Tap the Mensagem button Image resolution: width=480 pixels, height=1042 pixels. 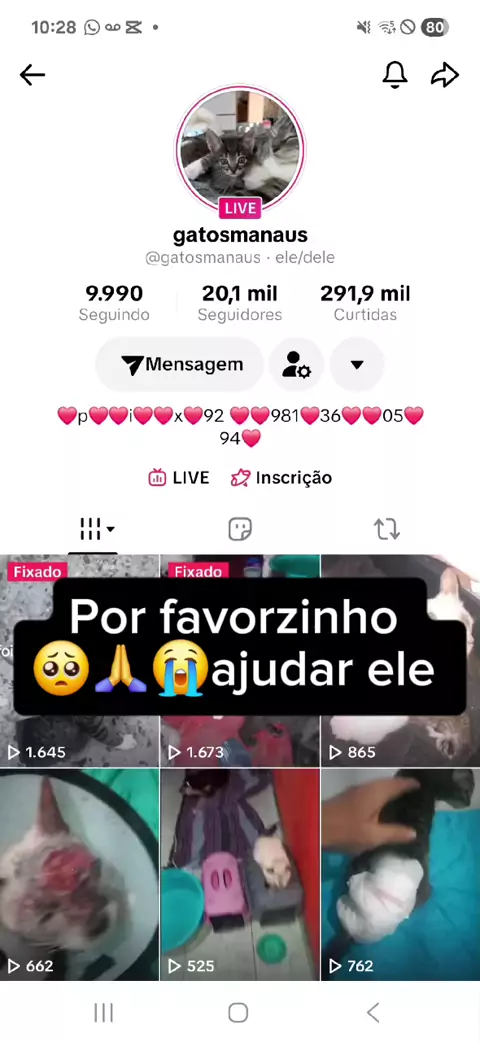point(180,365)
